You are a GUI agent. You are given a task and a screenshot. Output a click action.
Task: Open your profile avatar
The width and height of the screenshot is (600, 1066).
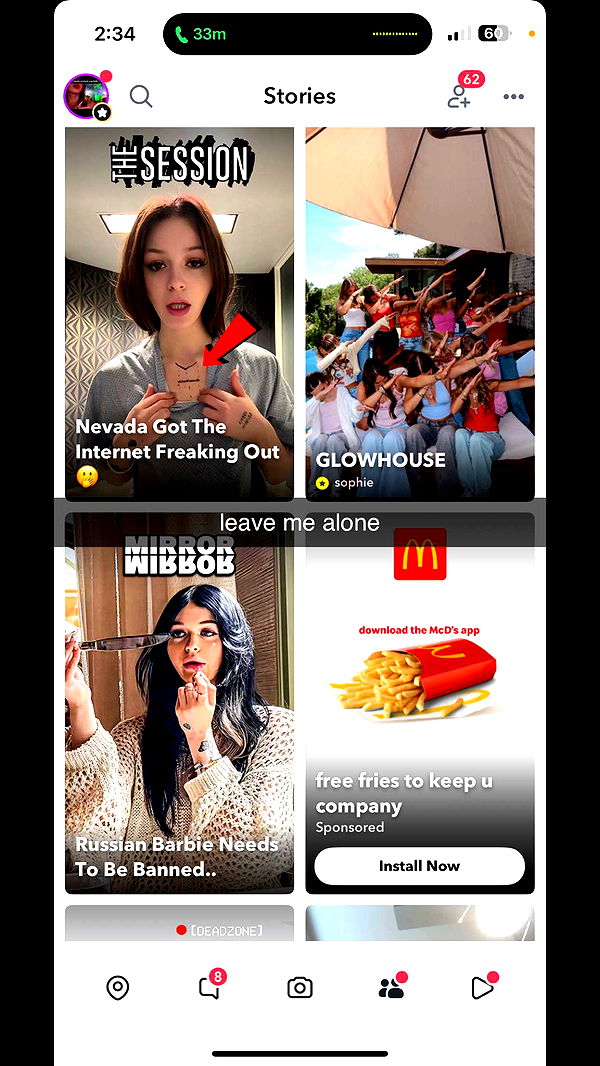pos(87,97)
